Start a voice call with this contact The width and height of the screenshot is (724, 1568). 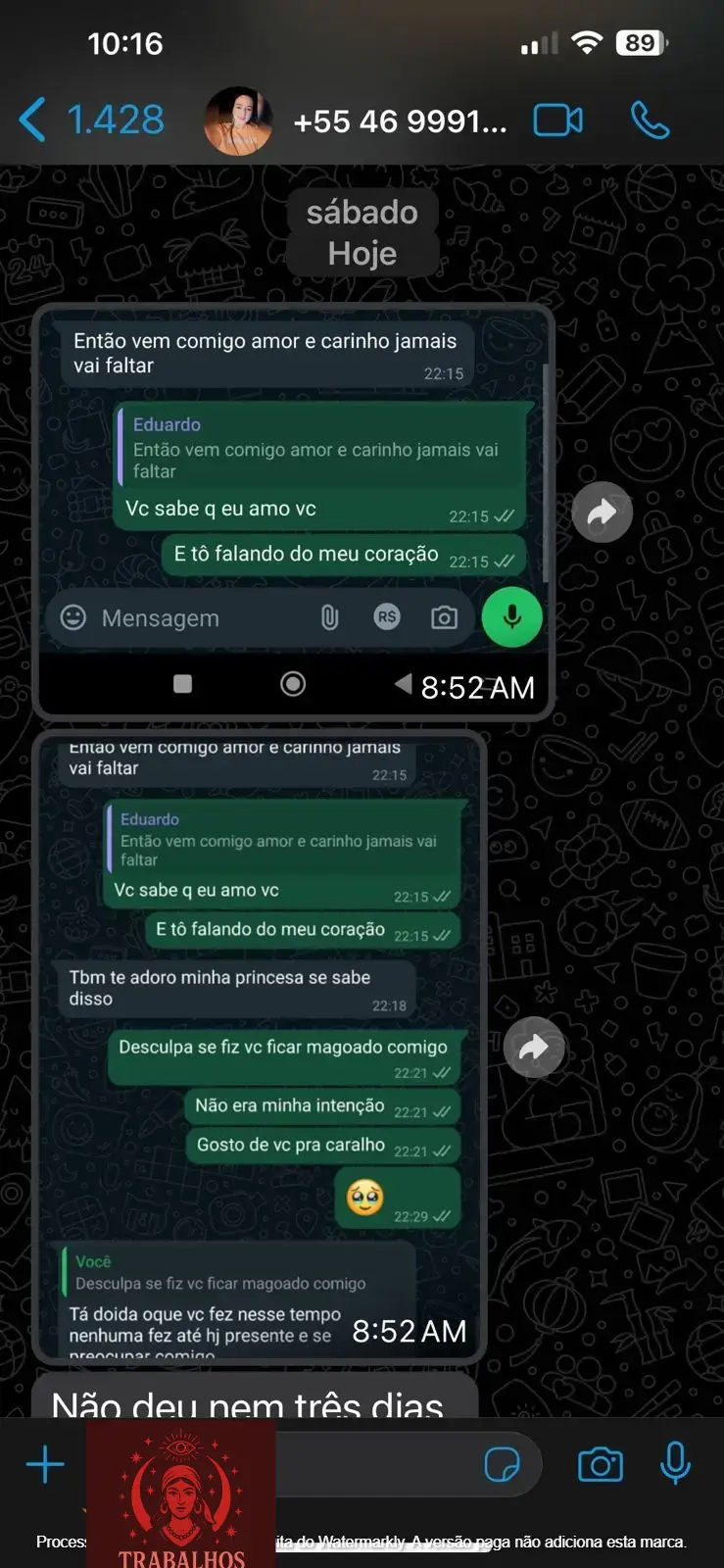(x=650, y=121)
